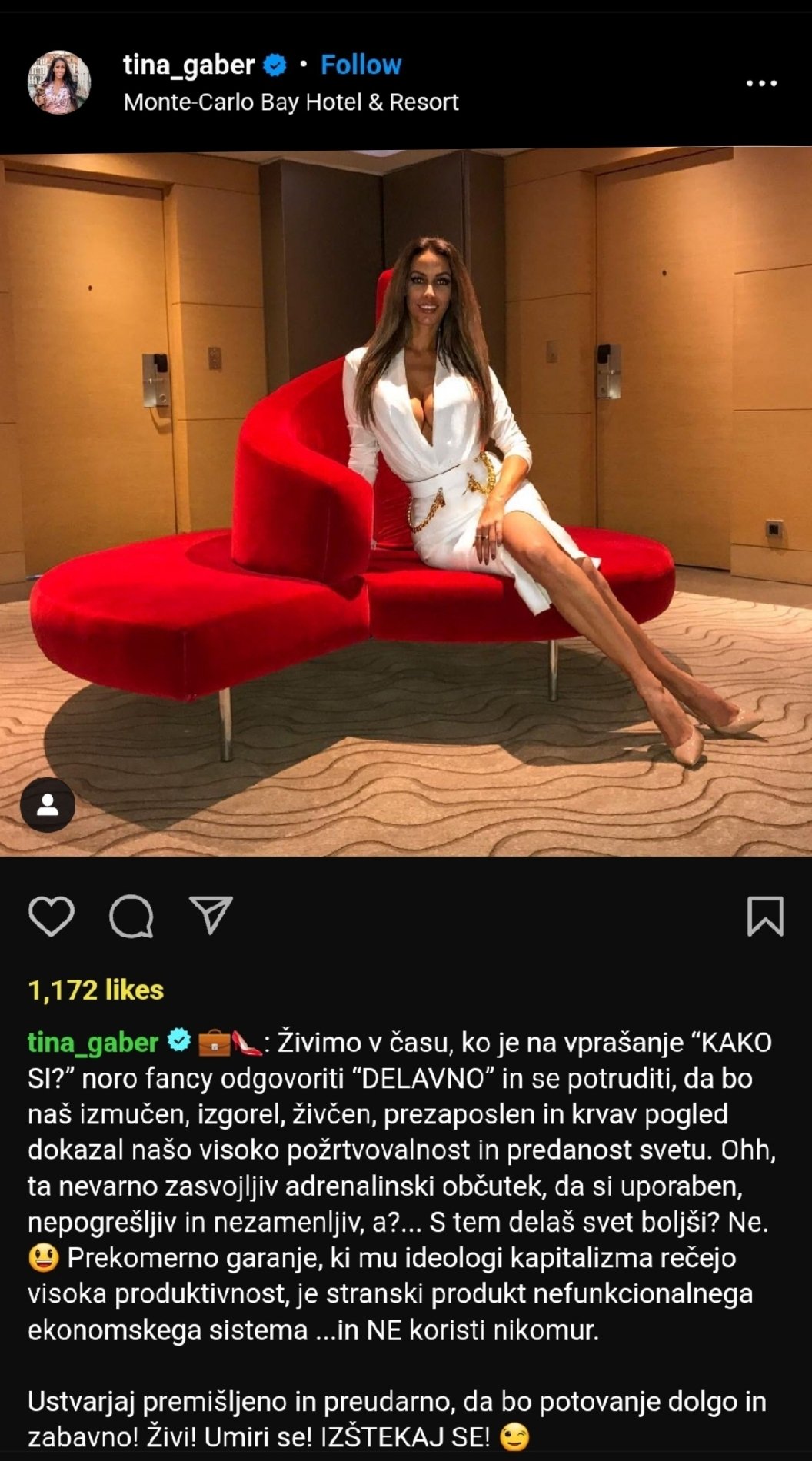Open comments with the speech bubble icon
Screen dimensions: 812x1461
pyautogui.click(x=131, y=916)
